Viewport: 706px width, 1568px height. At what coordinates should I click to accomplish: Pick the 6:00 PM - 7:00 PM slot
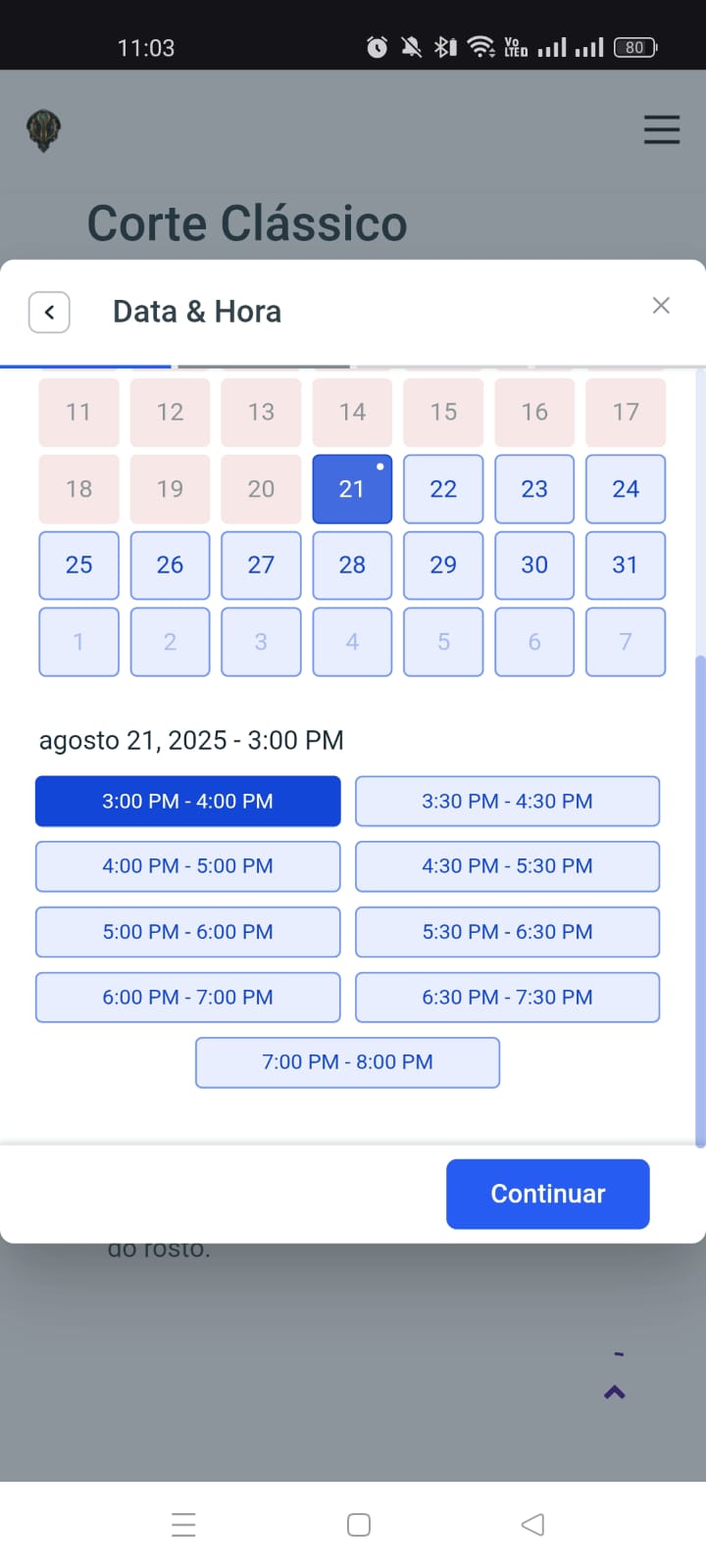[x=188, y=998]
